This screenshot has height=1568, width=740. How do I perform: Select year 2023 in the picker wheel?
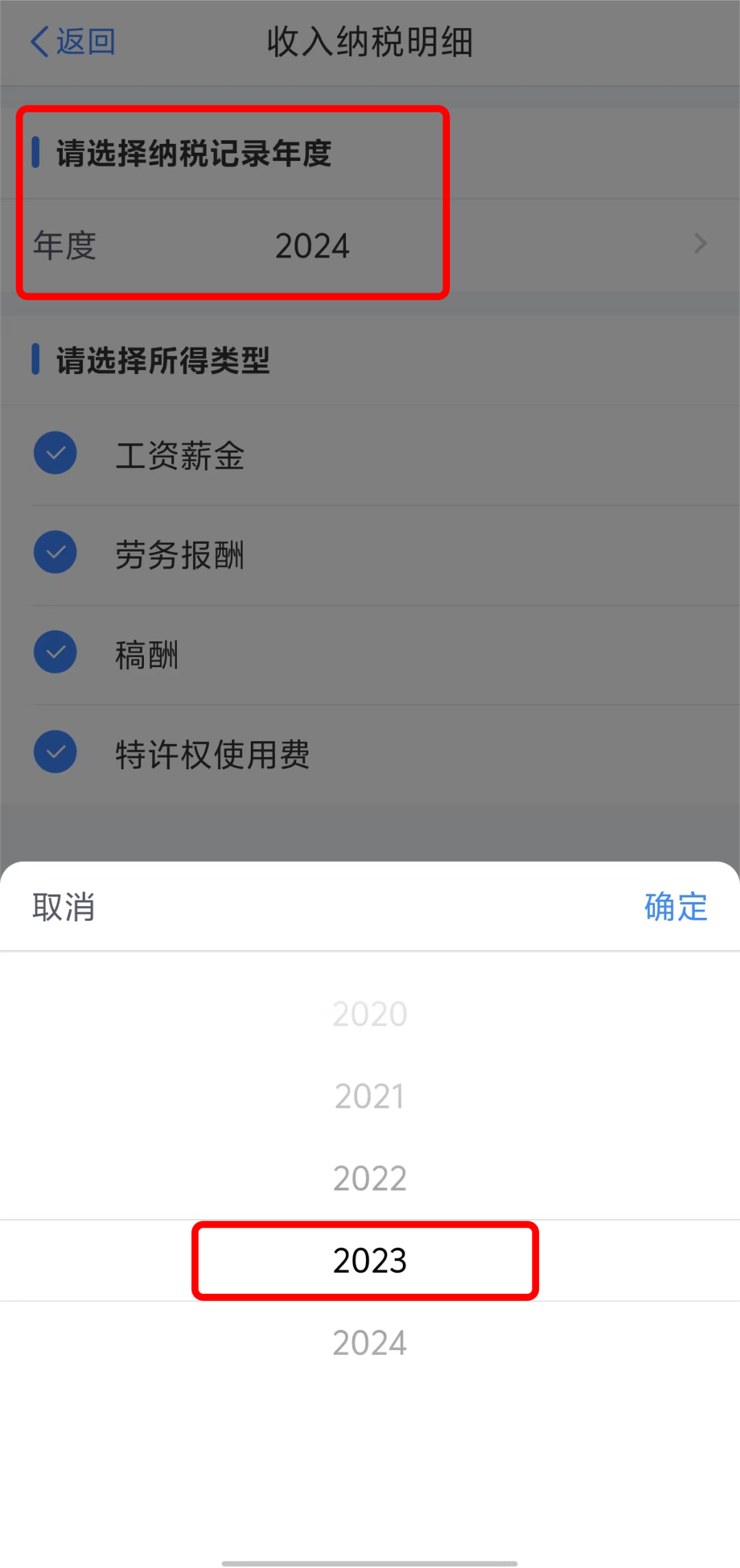(370, 1260)
